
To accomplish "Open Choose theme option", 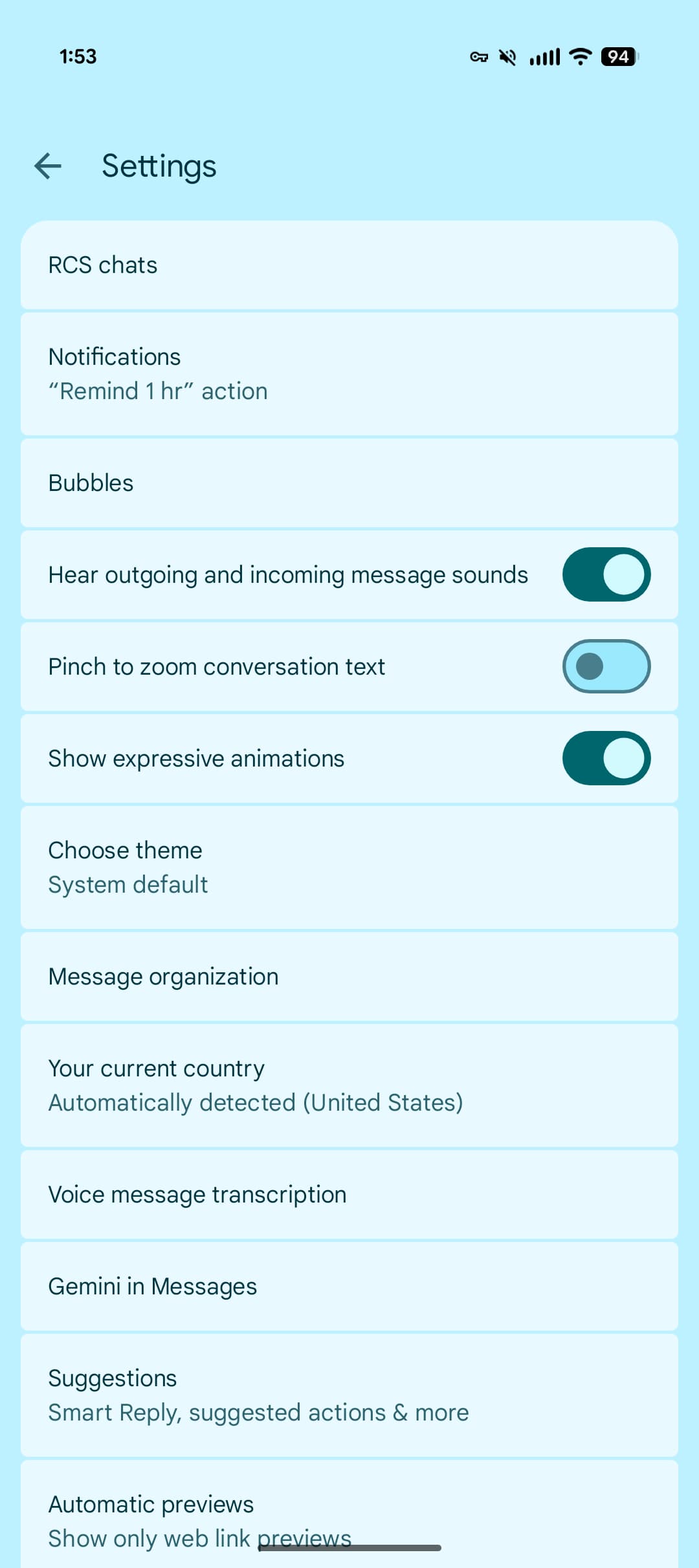I will click(x=349, y=867).
